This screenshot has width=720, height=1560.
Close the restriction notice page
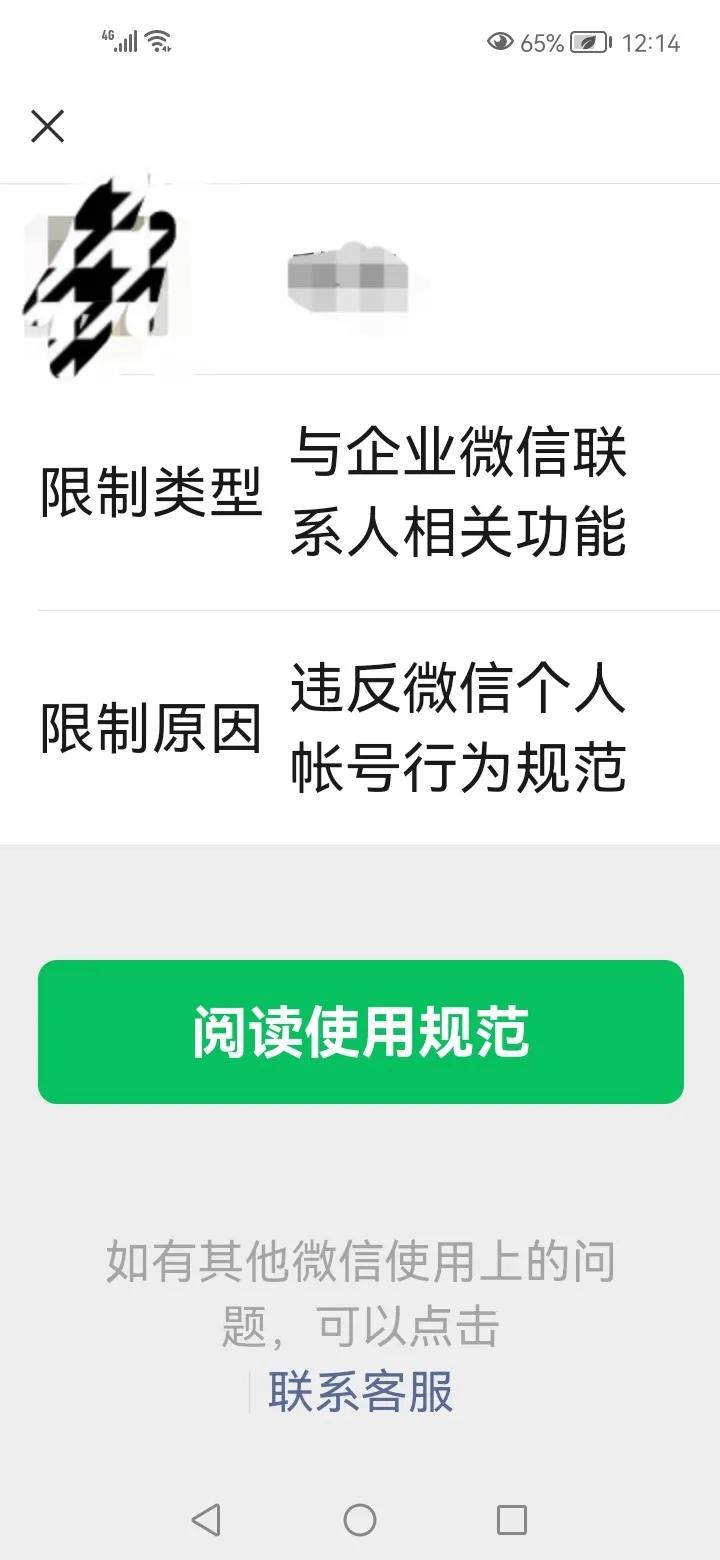(x=46, y=126)
